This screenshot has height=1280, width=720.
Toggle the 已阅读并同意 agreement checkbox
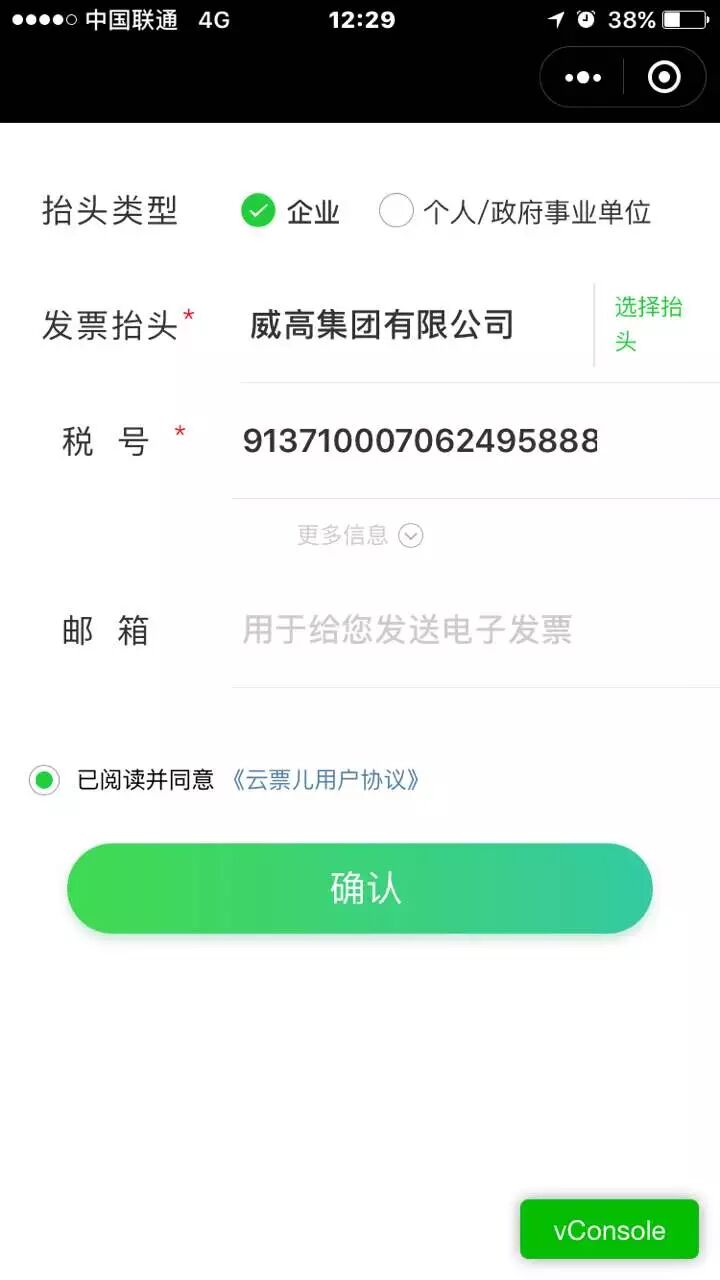[44, 780]
